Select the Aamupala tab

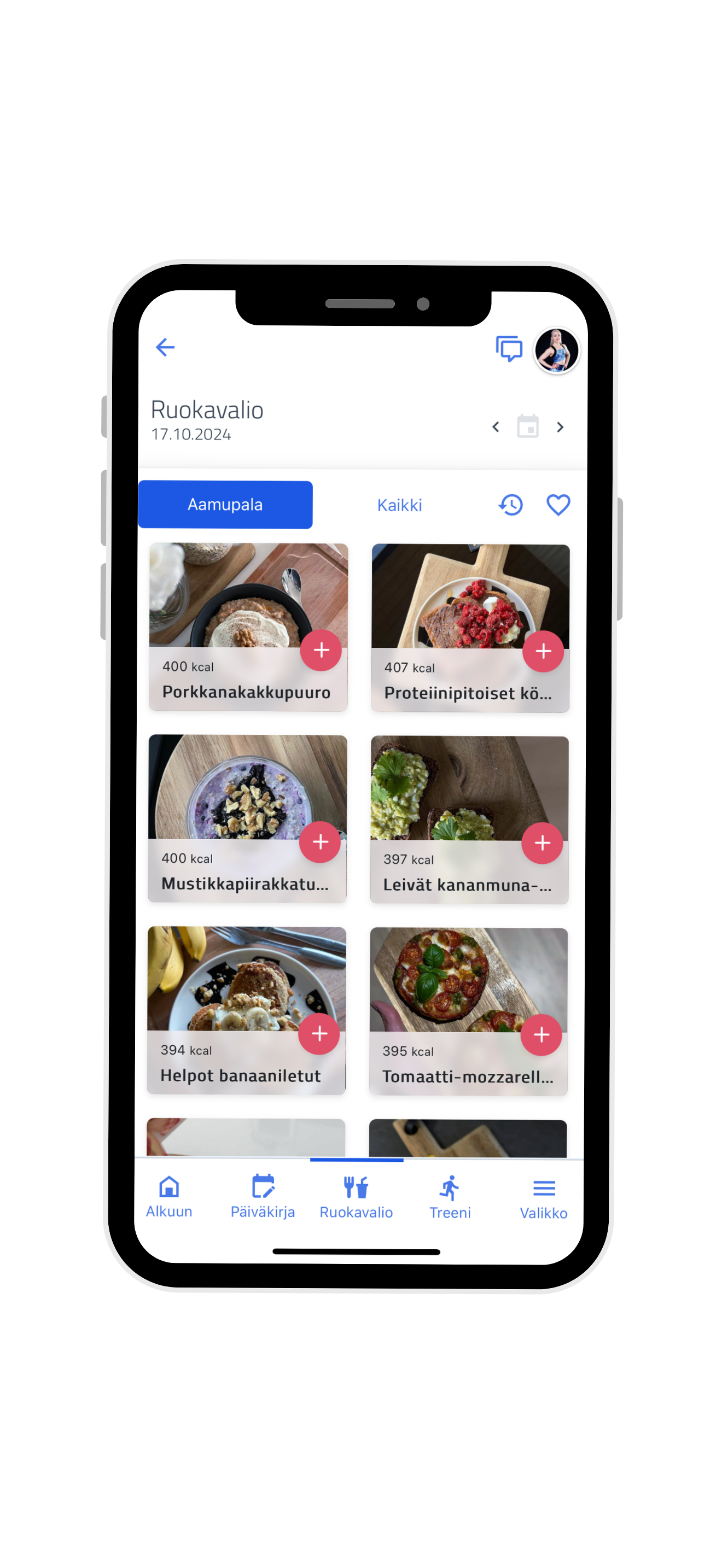pyautogui.click(x=225, y=505)
